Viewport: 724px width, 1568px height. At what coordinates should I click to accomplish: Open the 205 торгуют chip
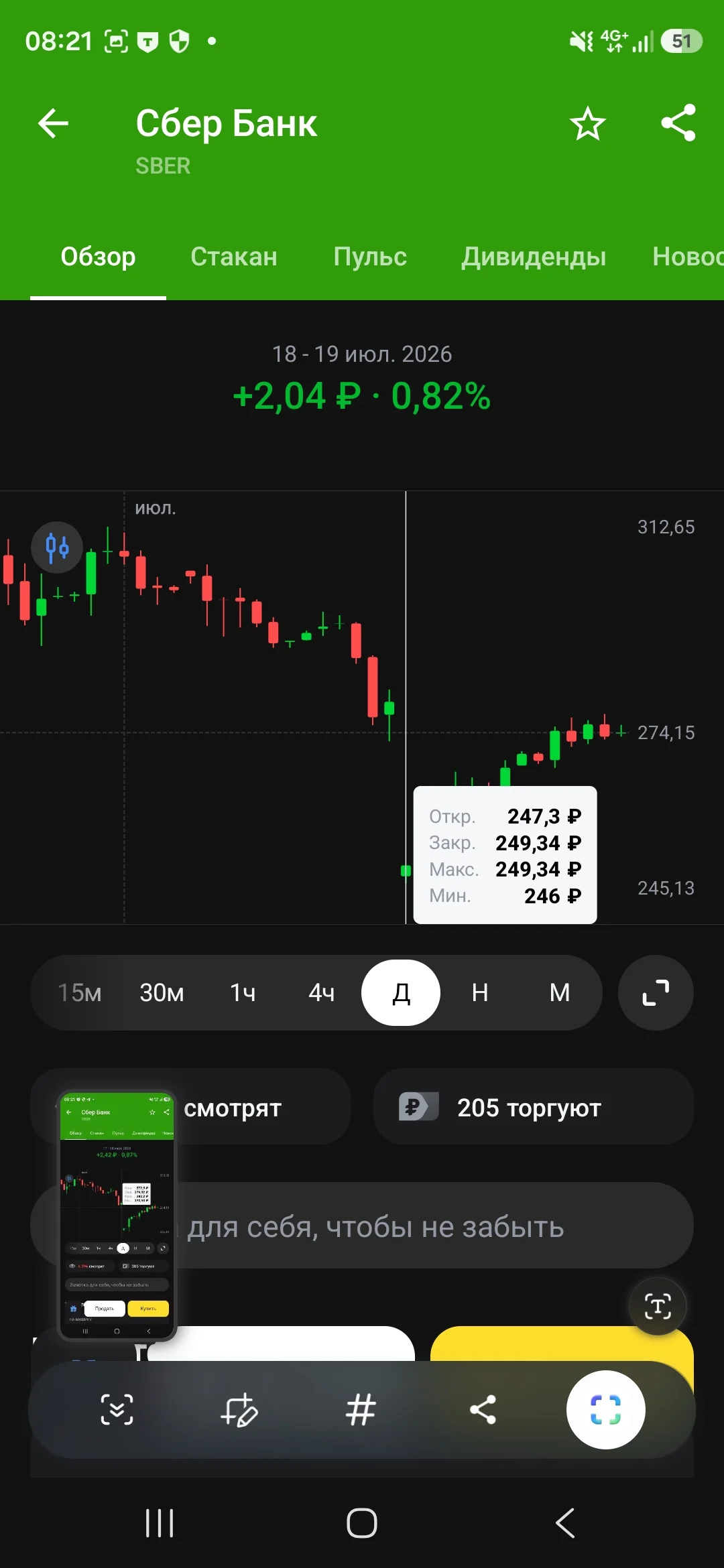pos(533,1107)
